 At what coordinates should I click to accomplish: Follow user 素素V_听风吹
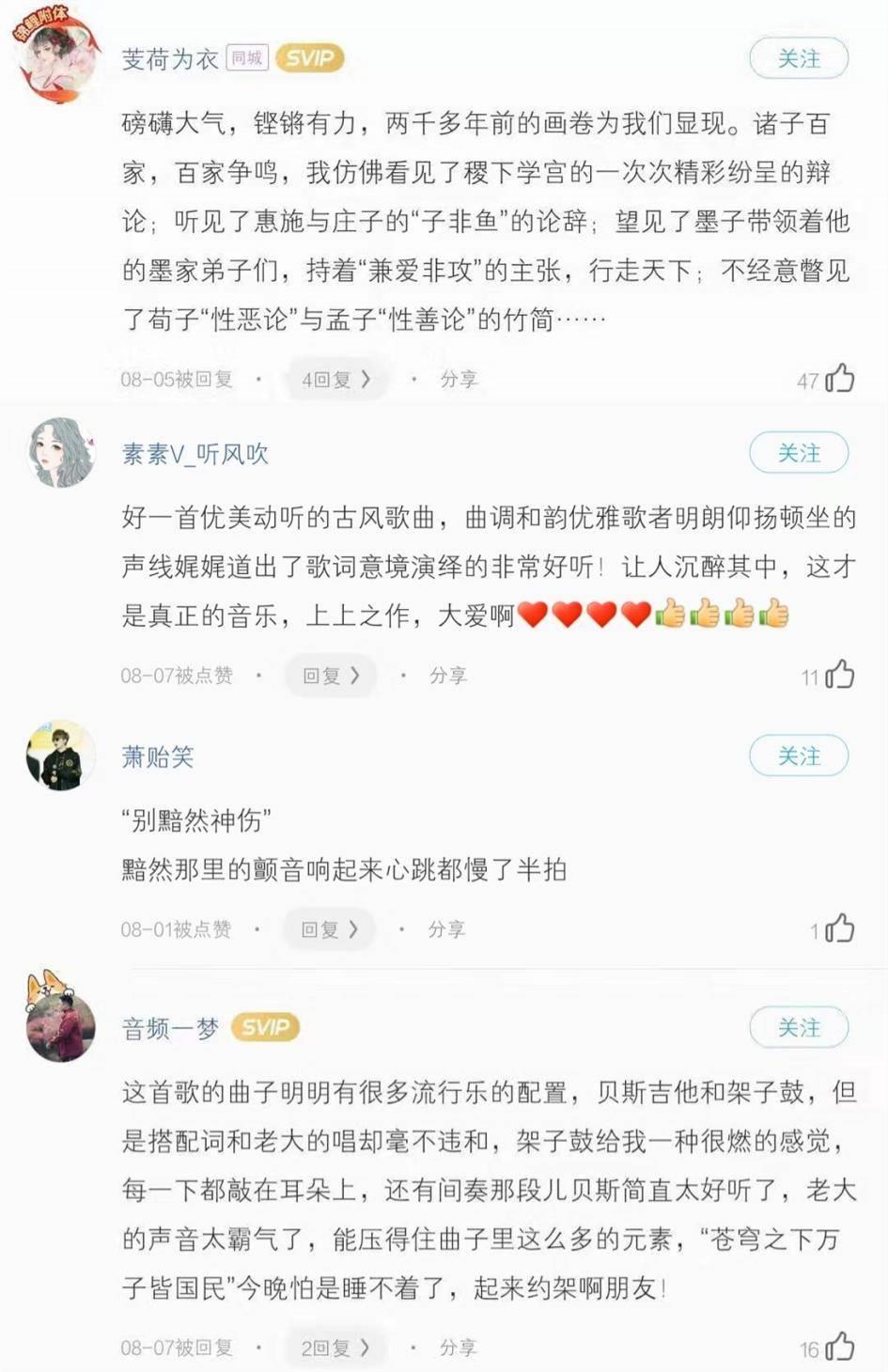point(799,453)
